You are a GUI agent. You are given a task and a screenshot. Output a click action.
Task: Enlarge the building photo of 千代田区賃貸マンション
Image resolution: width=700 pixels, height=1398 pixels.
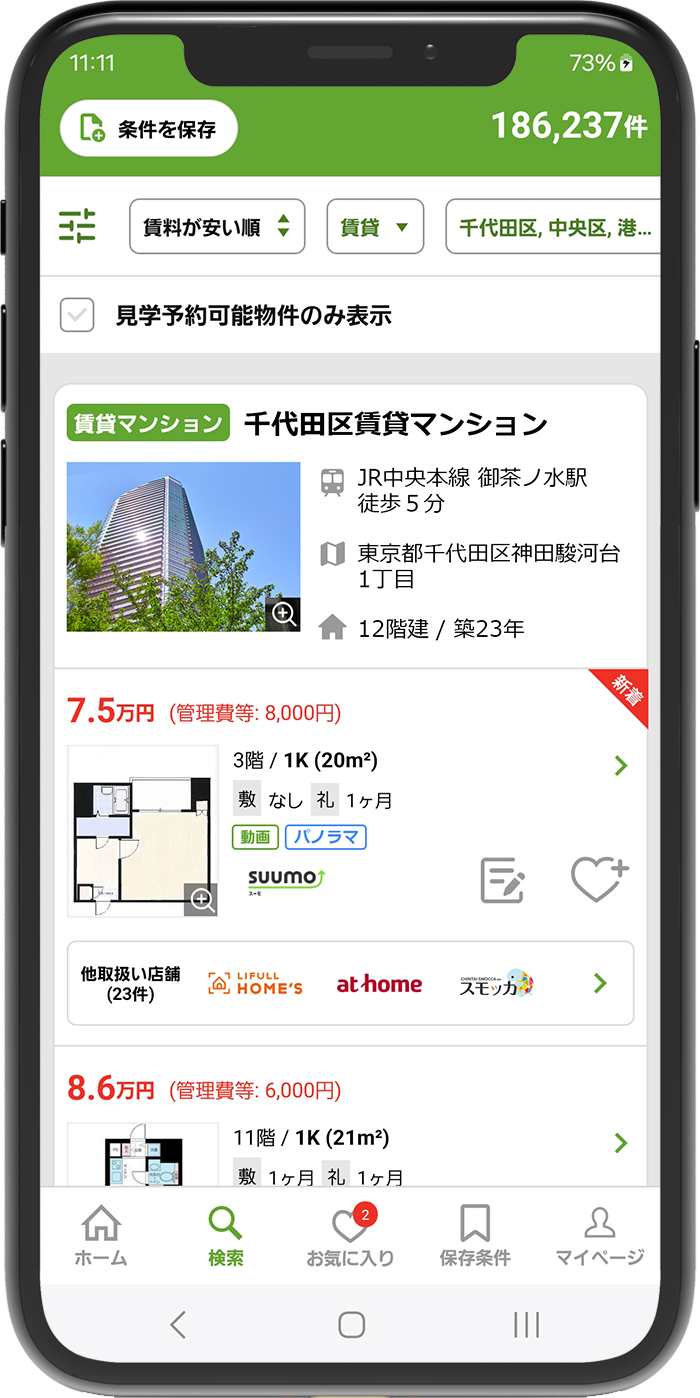[x=284, y=614]
